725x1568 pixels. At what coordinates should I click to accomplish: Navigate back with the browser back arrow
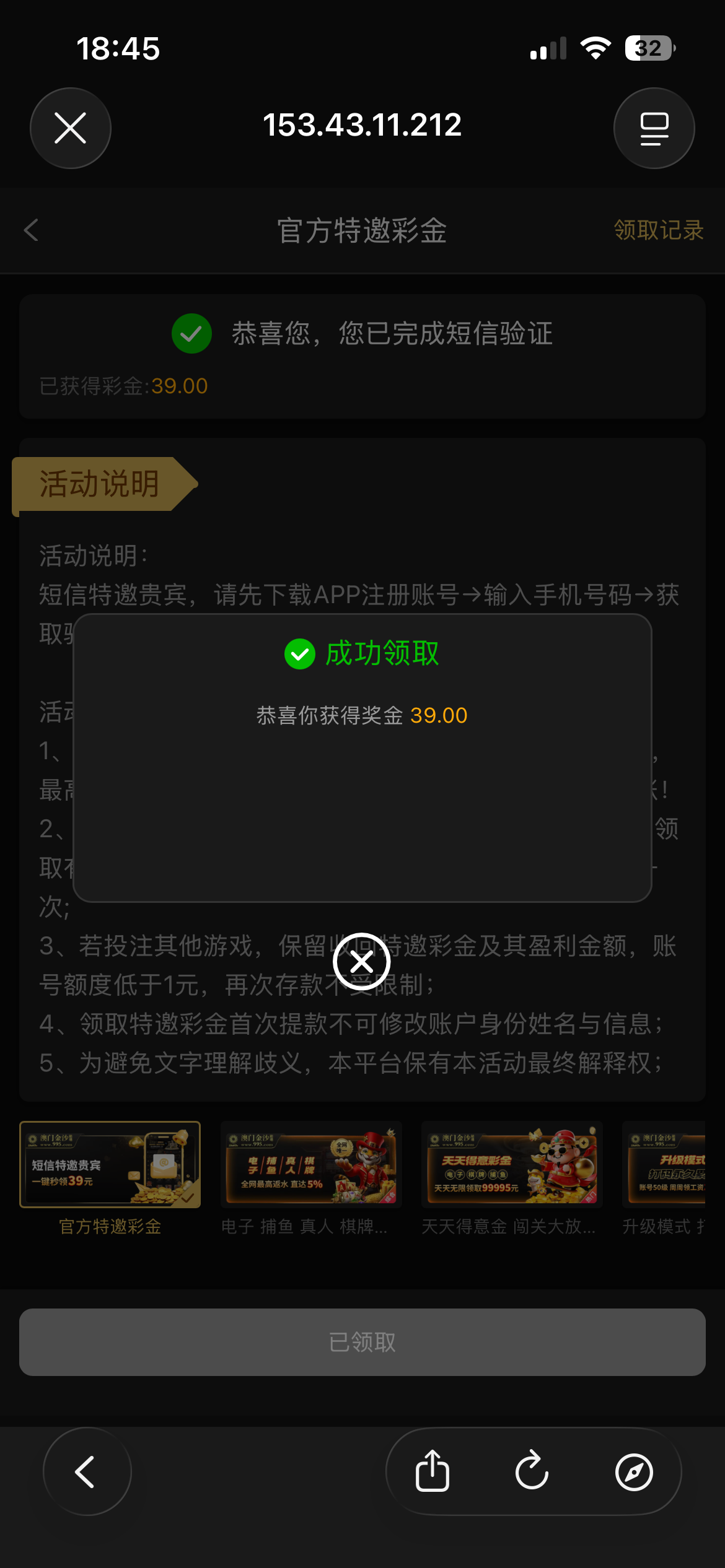click(x=87, y=1471)
